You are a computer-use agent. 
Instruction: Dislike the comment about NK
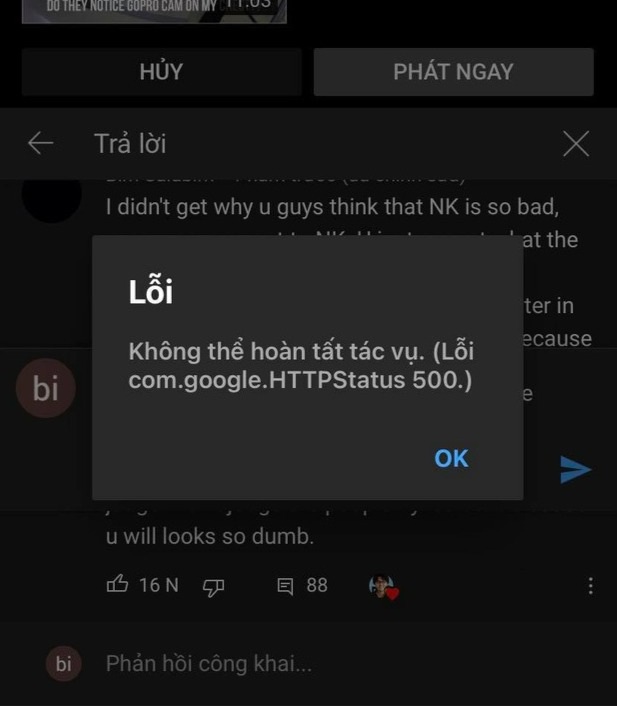coord(213,586)
